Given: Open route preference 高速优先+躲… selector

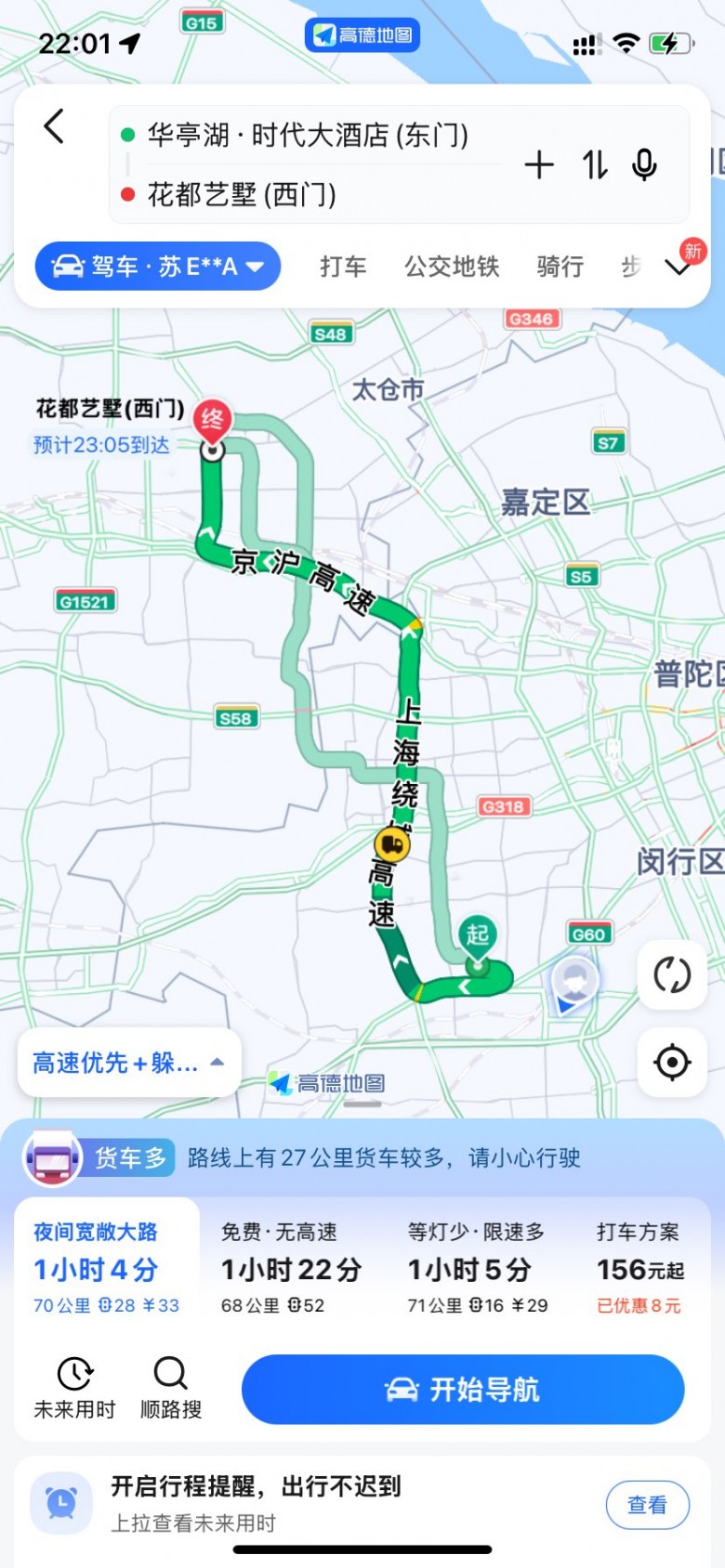Looking at the screenshot, I should [128, 1063].
